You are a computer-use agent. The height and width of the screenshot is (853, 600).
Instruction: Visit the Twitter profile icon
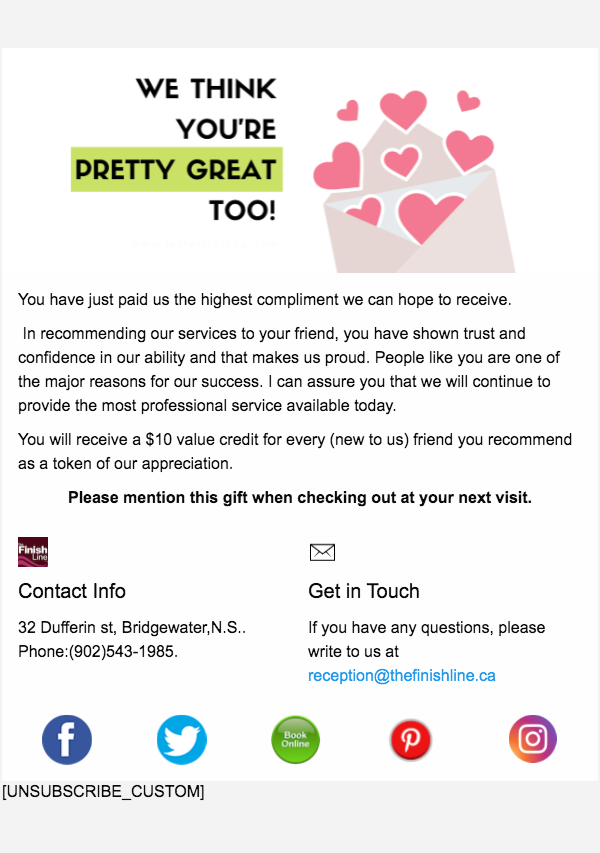[x=182, y=740]
